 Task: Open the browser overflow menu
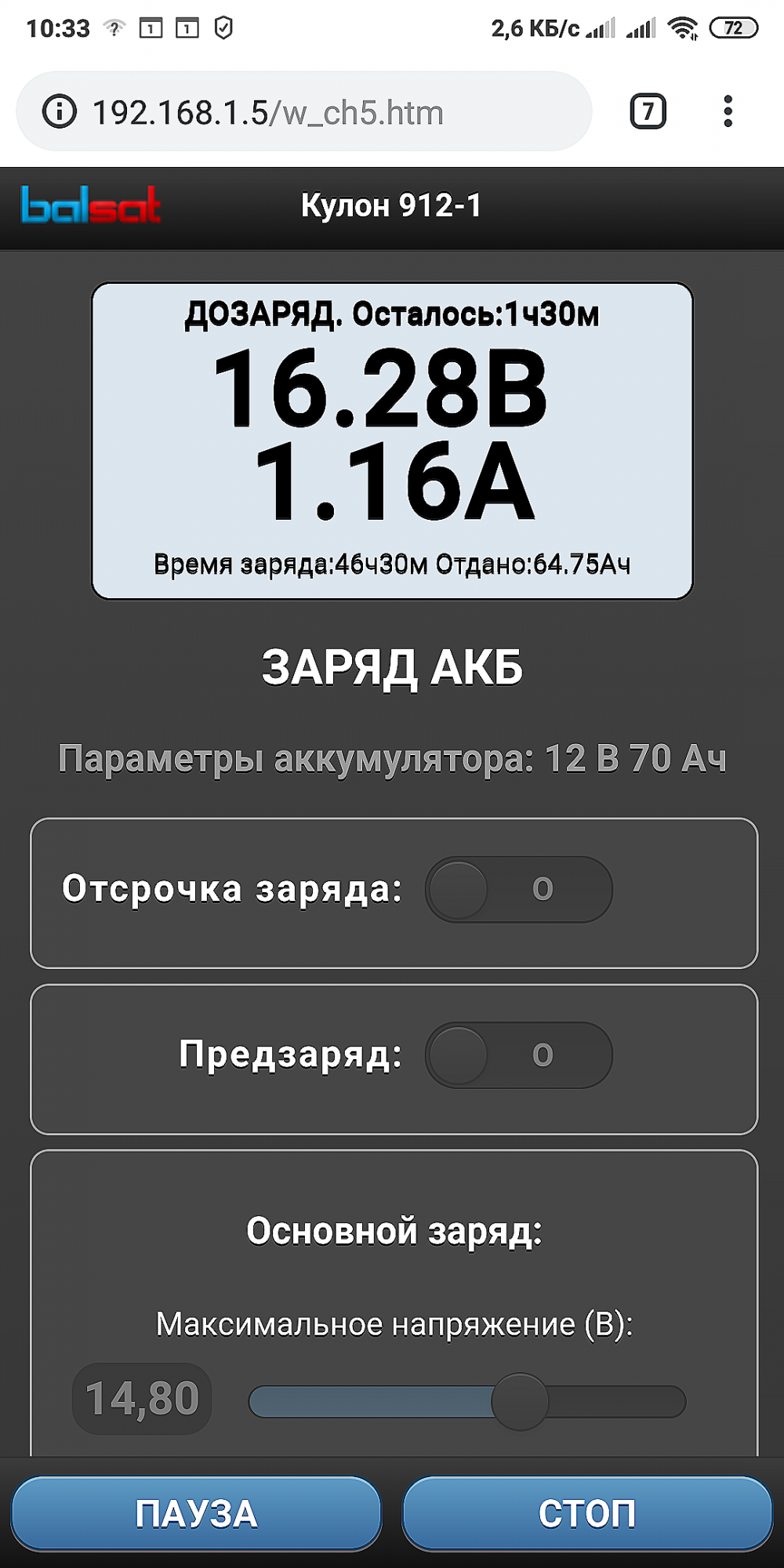(728, 111)
